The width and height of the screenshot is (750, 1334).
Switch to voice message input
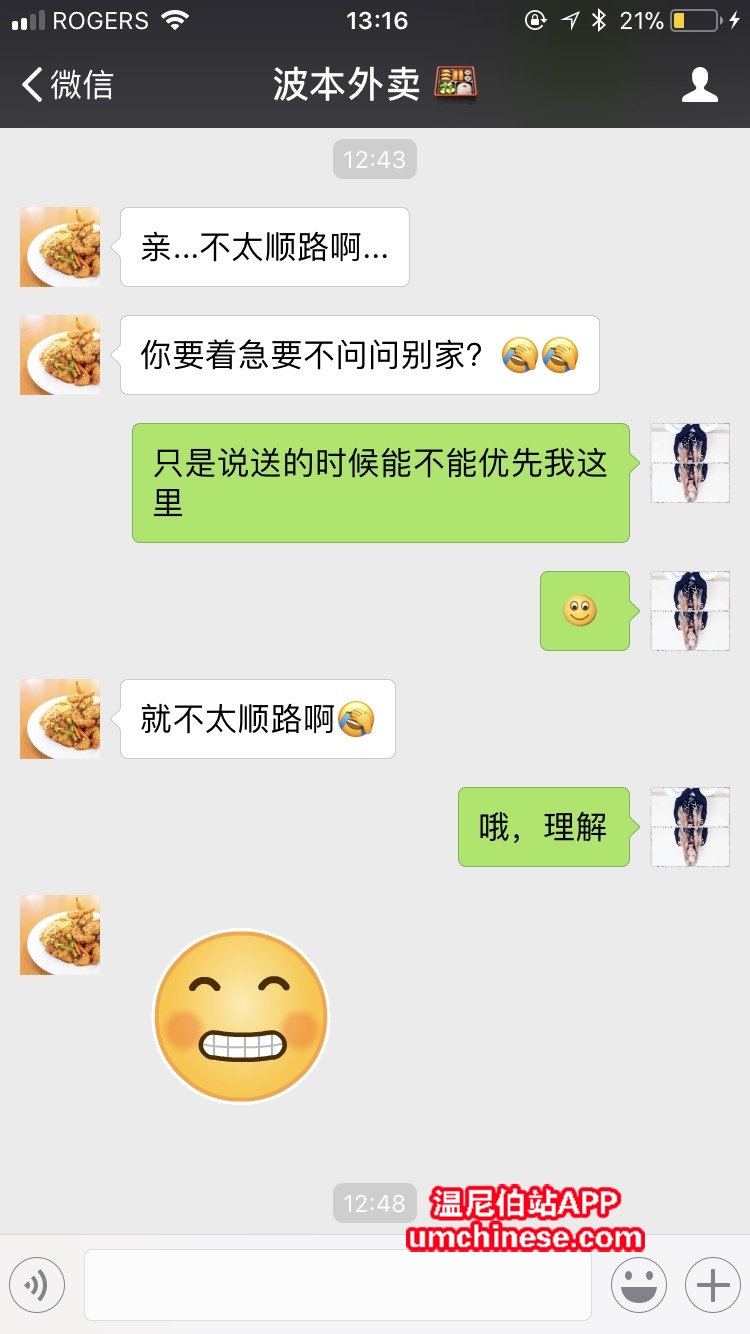37,1285
